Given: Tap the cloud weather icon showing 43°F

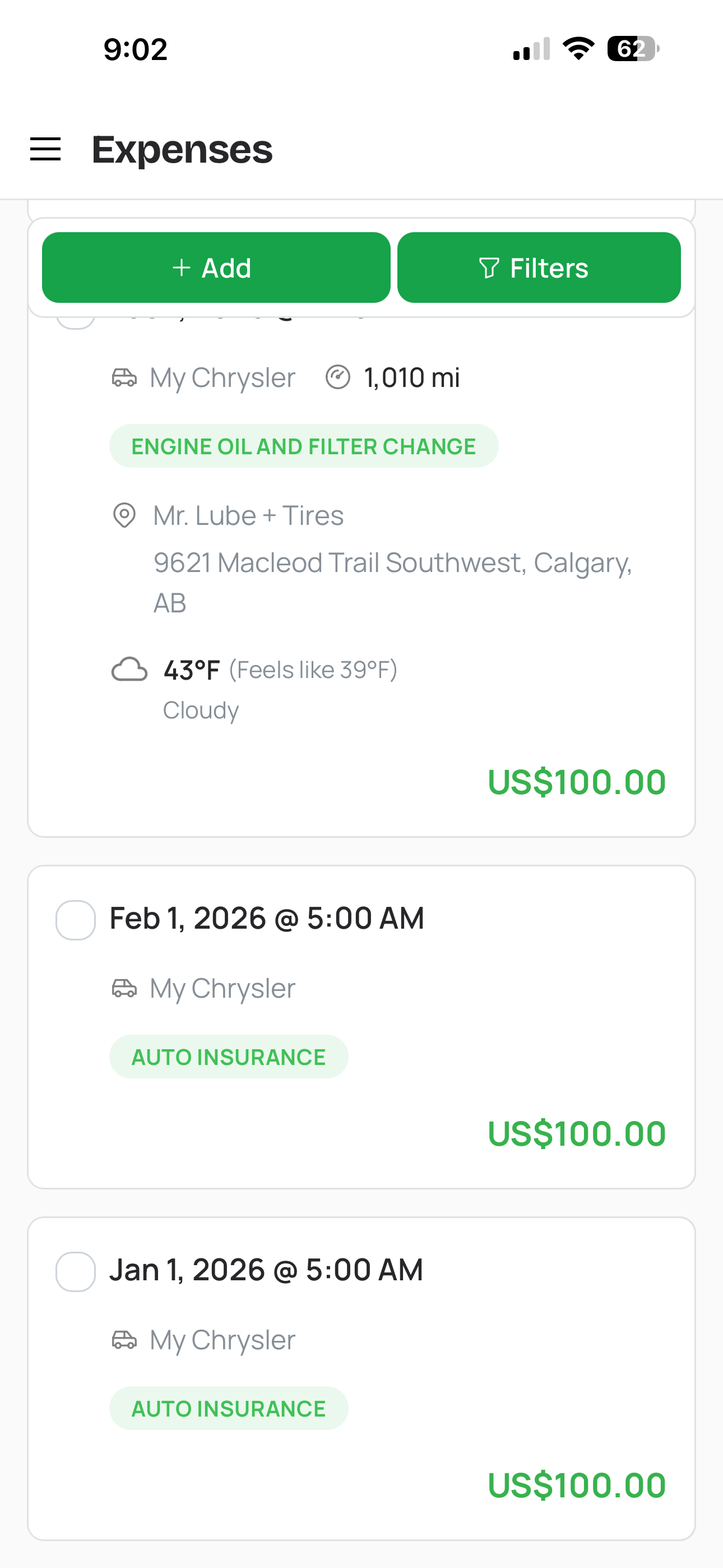Looking at the screenshot, I should 128,670.
